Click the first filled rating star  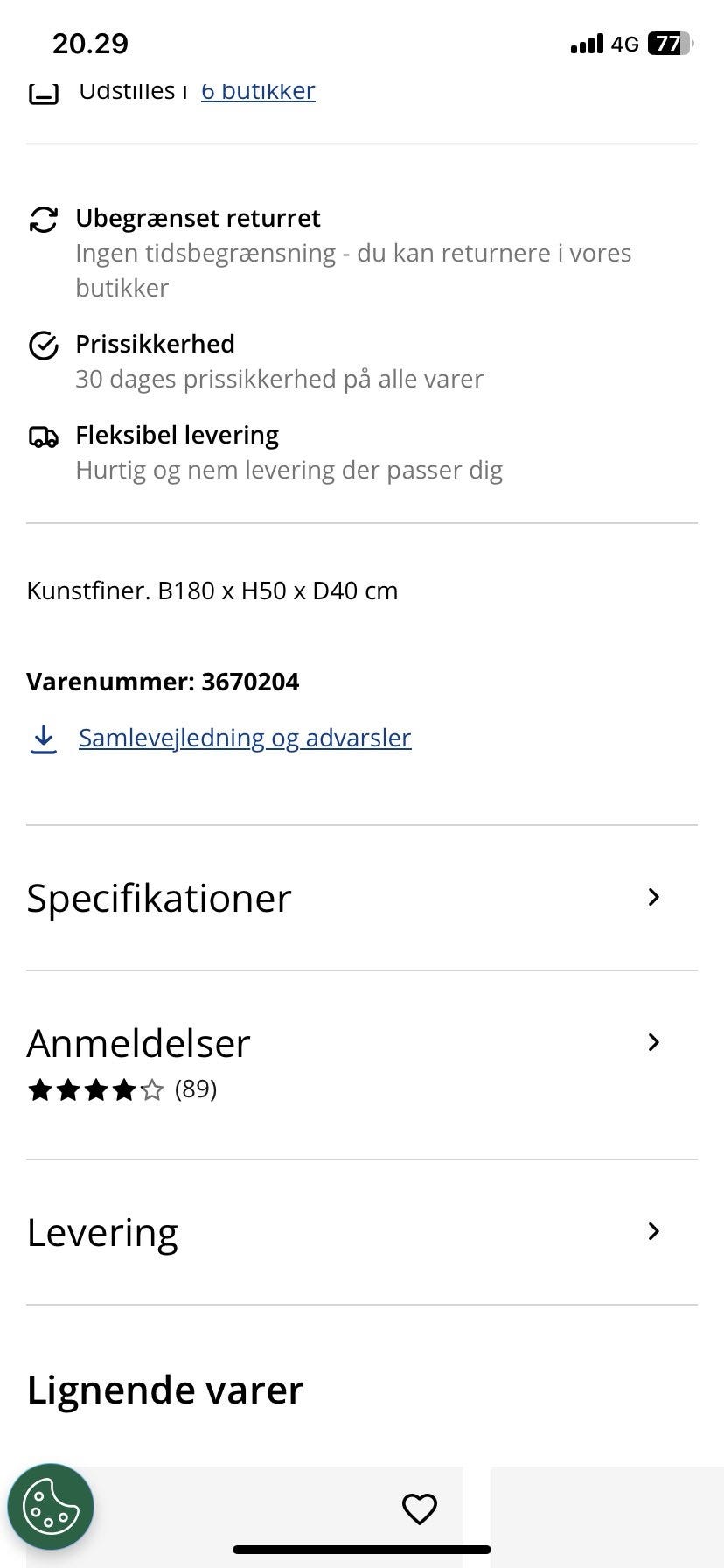pyautogui.click(x=40, y=1090)
